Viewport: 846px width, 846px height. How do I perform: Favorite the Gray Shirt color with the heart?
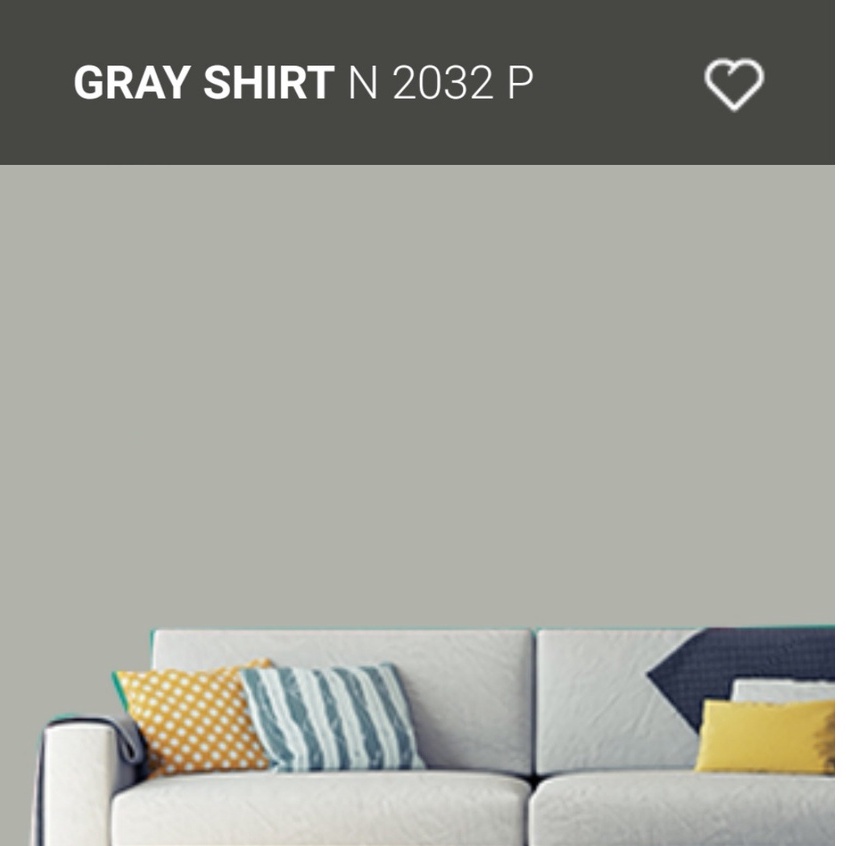point(734,84)
